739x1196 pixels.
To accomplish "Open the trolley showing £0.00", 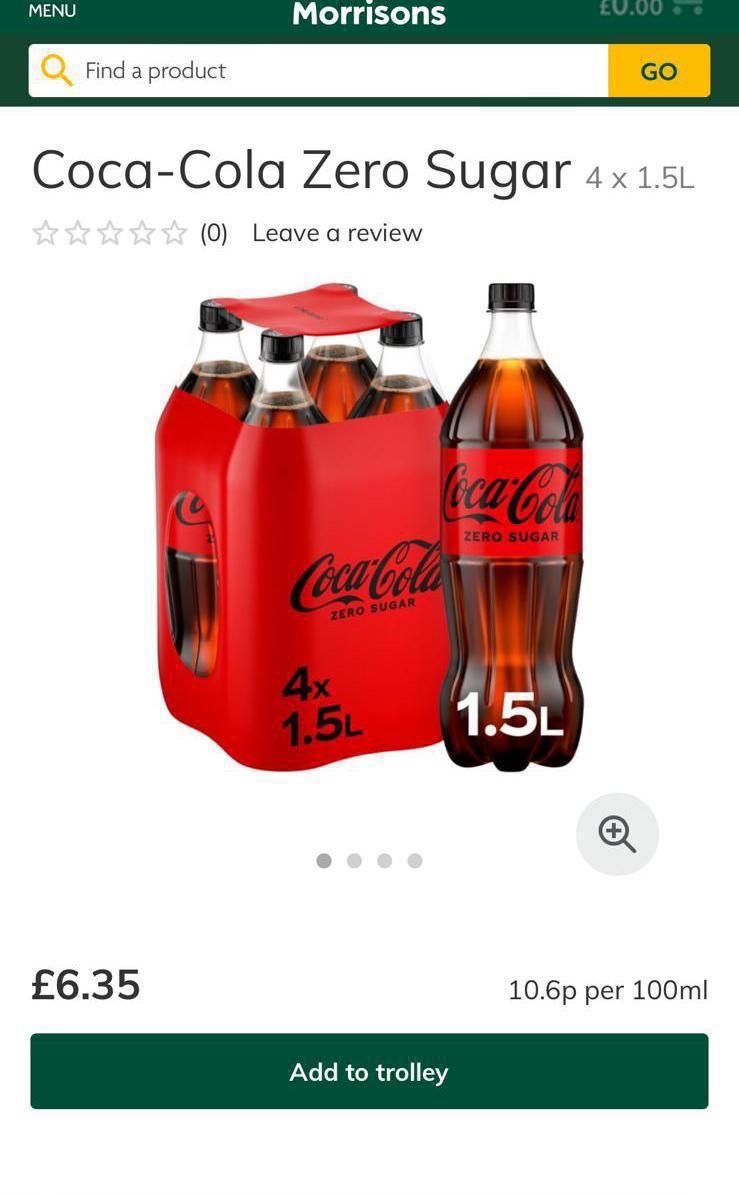I will [x=651, y=9].
